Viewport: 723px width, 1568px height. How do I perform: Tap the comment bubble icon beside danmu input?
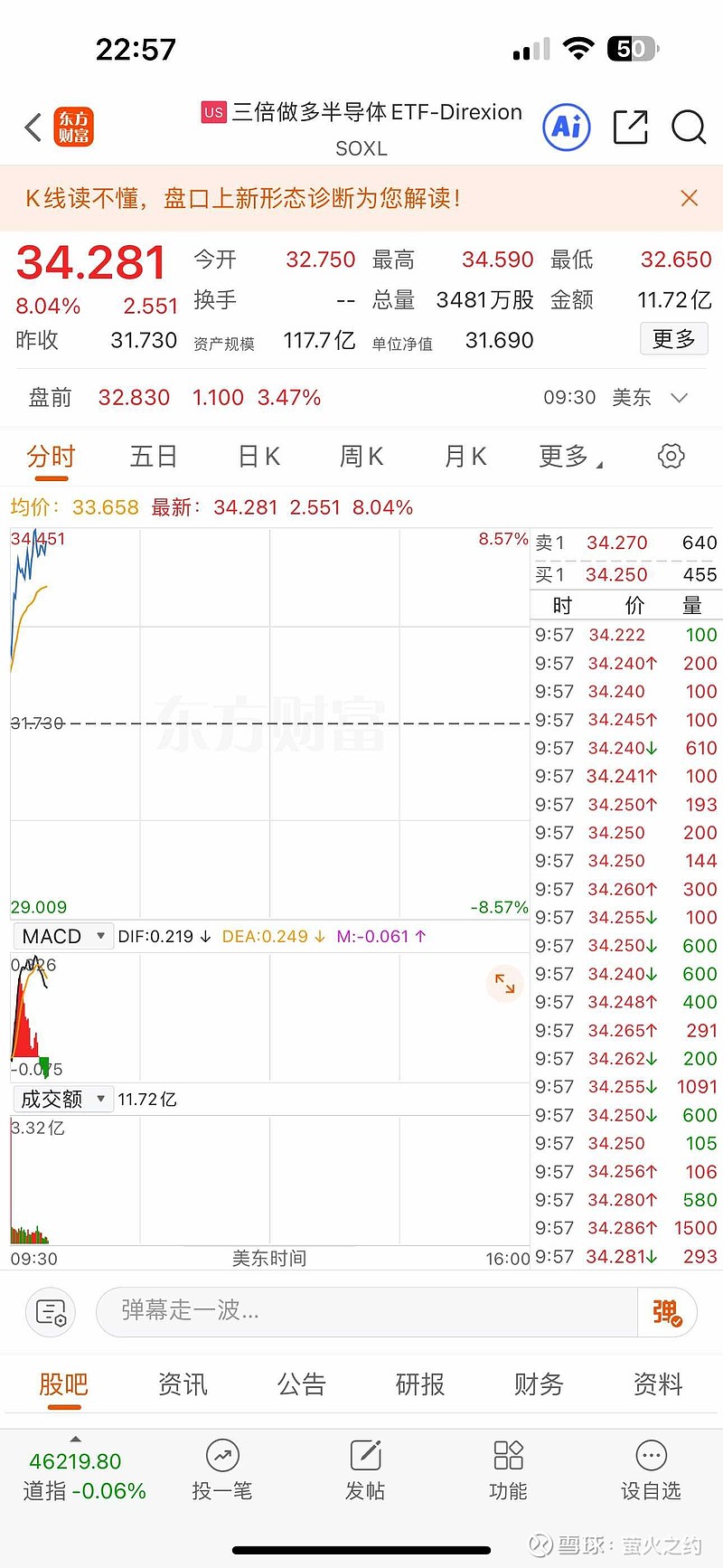click(50, 1312)
